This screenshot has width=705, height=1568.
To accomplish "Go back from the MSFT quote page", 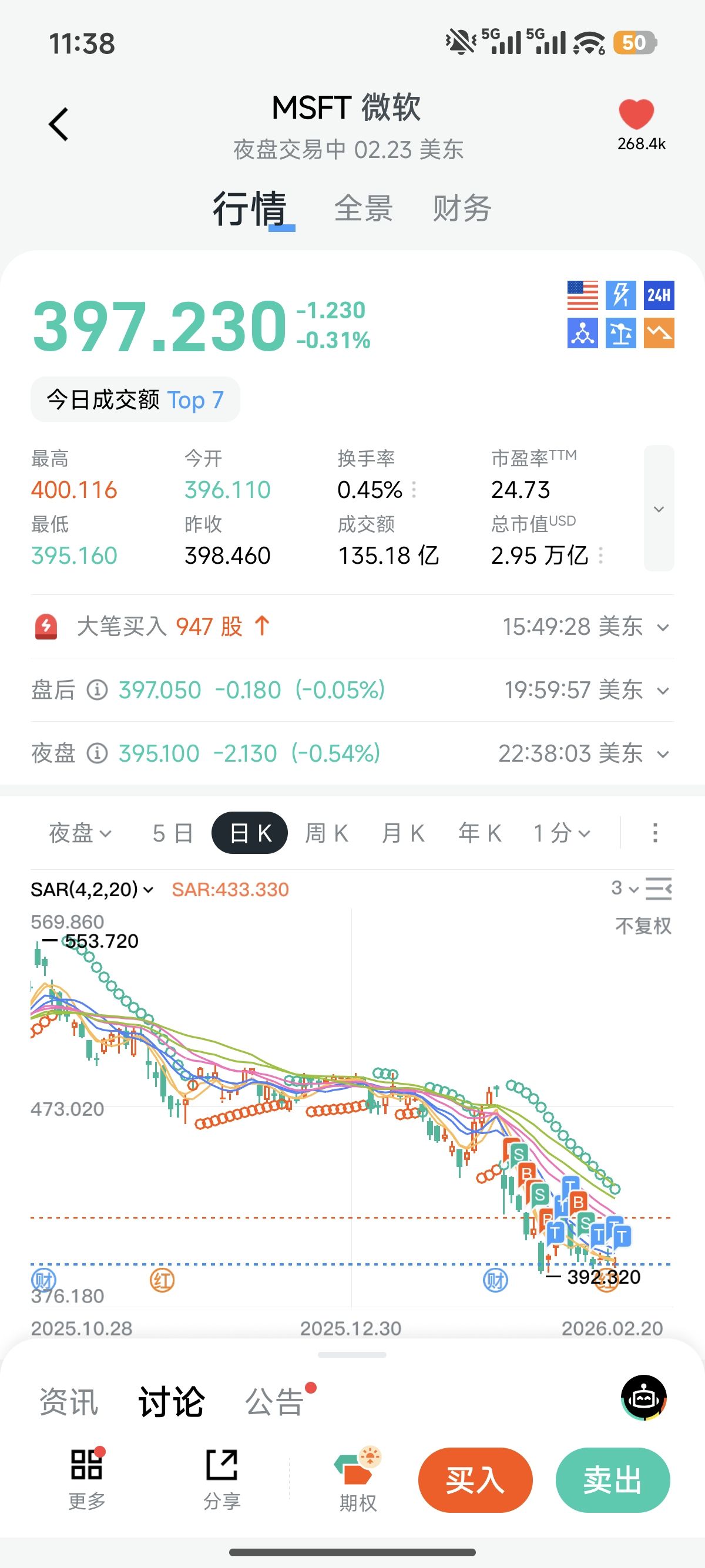I will click(x=58, y=125).
